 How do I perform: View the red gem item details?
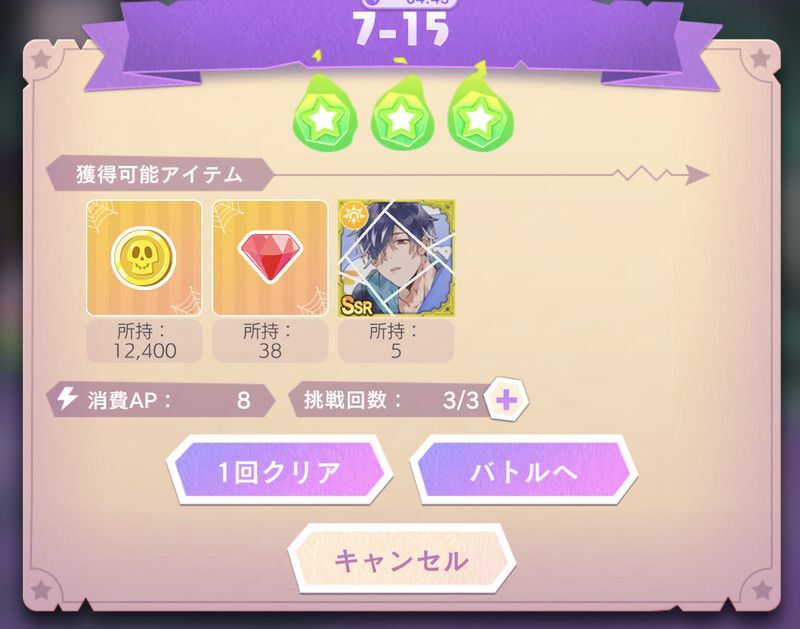tap(270, 258)
